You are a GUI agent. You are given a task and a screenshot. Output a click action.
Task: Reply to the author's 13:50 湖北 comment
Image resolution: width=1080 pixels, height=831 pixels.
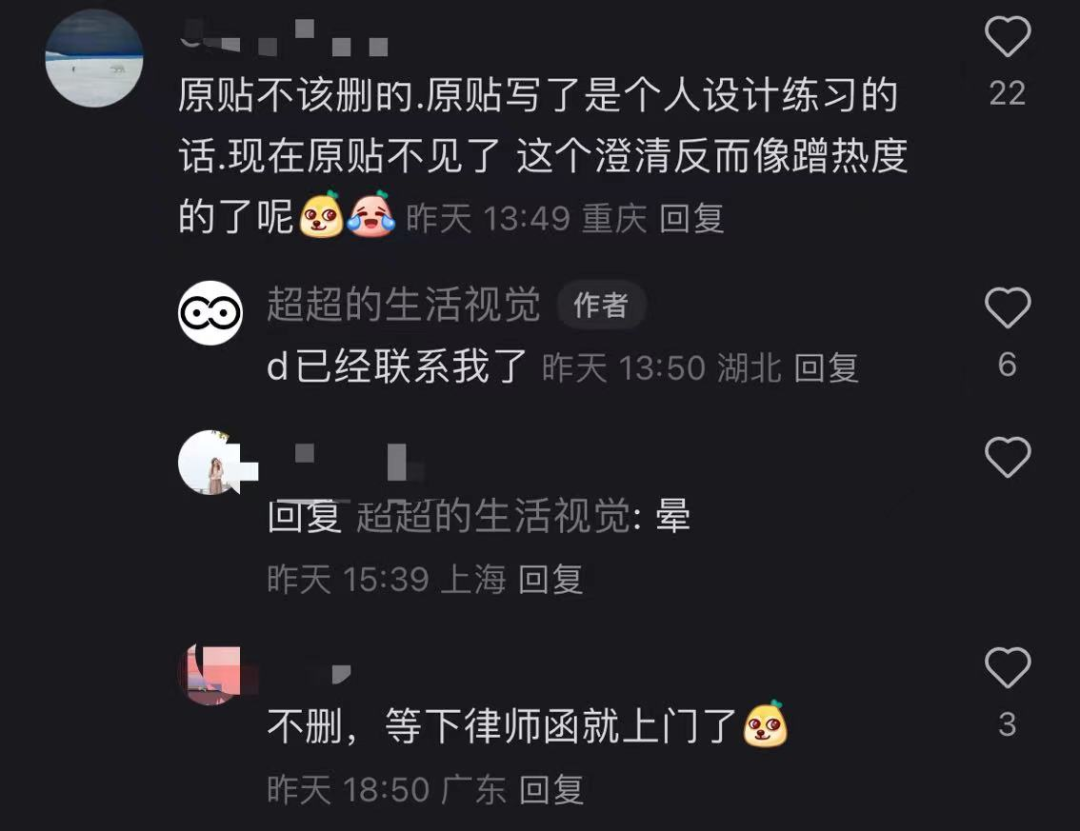[826, 368]
